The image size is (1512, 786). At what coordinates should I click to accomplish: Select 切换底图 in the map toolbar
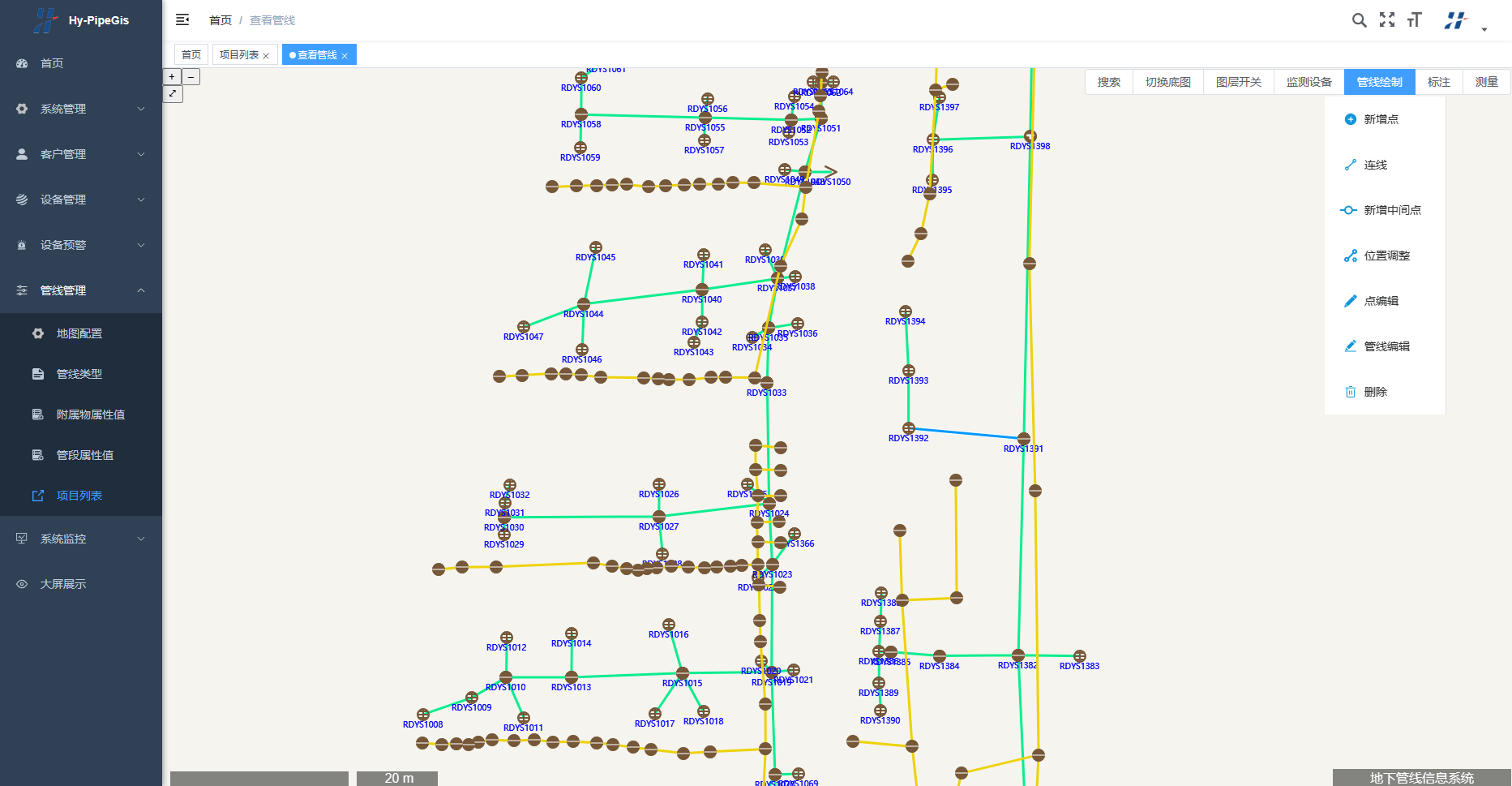click(1167, 82)
